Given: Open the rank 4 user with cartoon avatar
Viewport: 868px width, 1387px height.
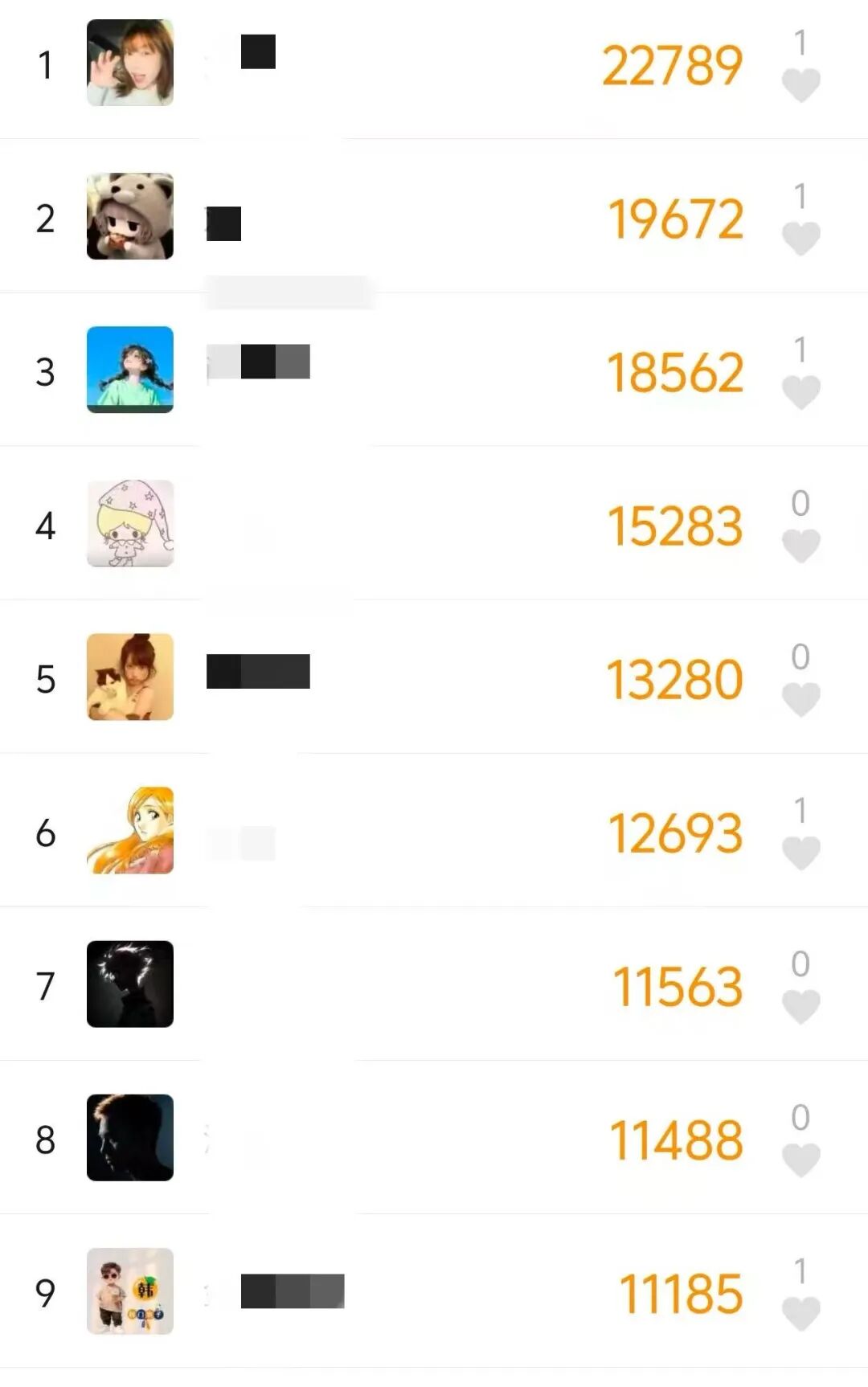Looking at the screenshot, I should click(130, 523).
